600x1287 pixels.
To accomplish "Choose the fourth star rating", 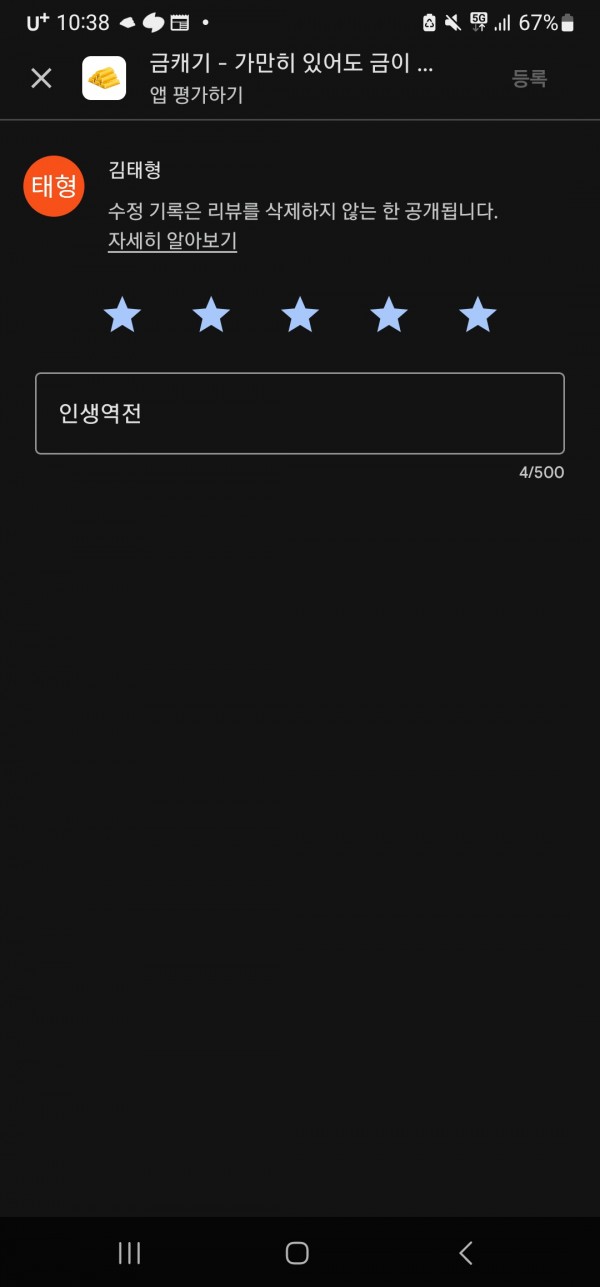I will tap(388, 315).
